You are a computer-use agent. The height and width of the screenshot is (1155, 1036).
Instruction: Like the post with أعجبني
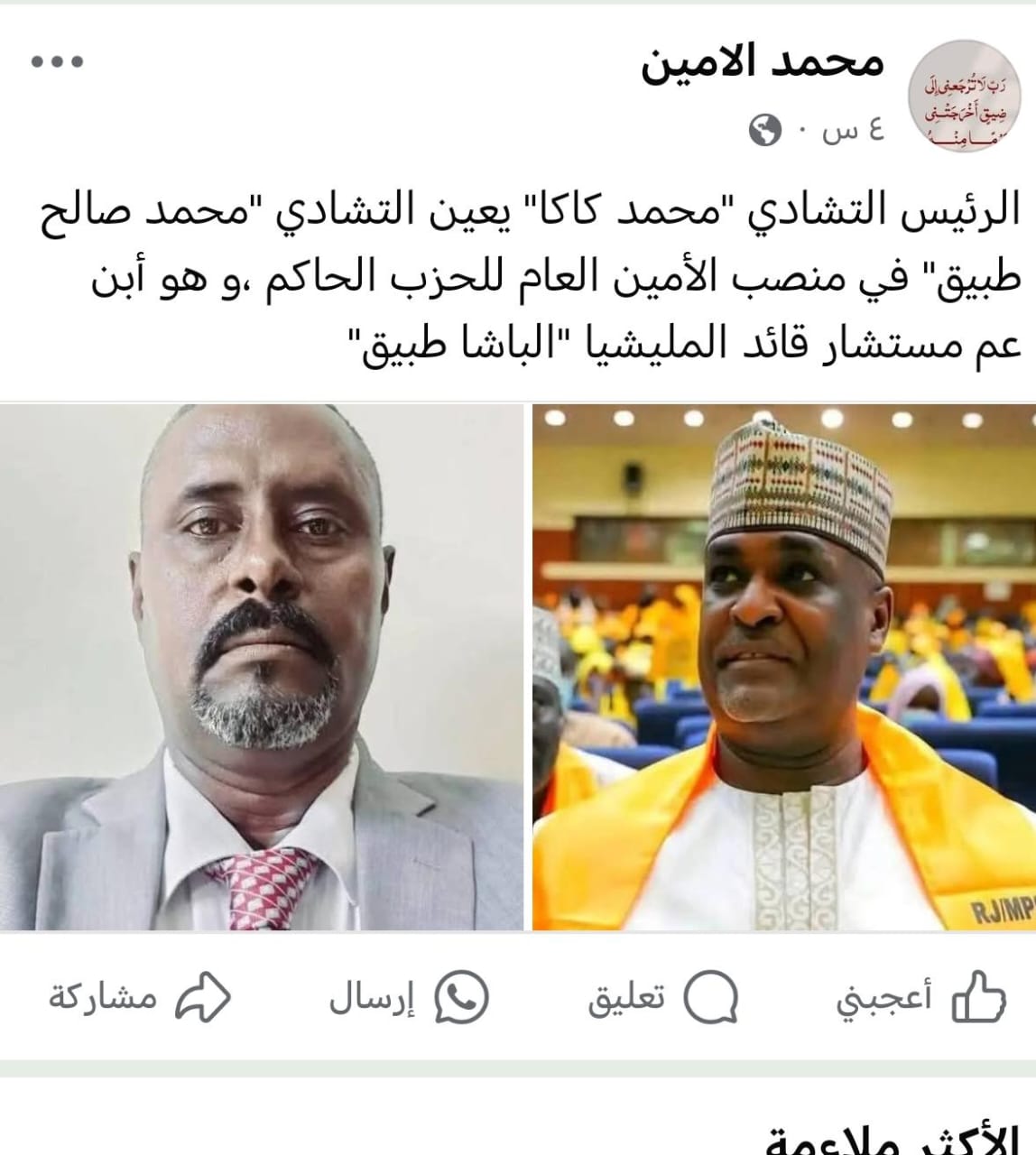[921, 998]
